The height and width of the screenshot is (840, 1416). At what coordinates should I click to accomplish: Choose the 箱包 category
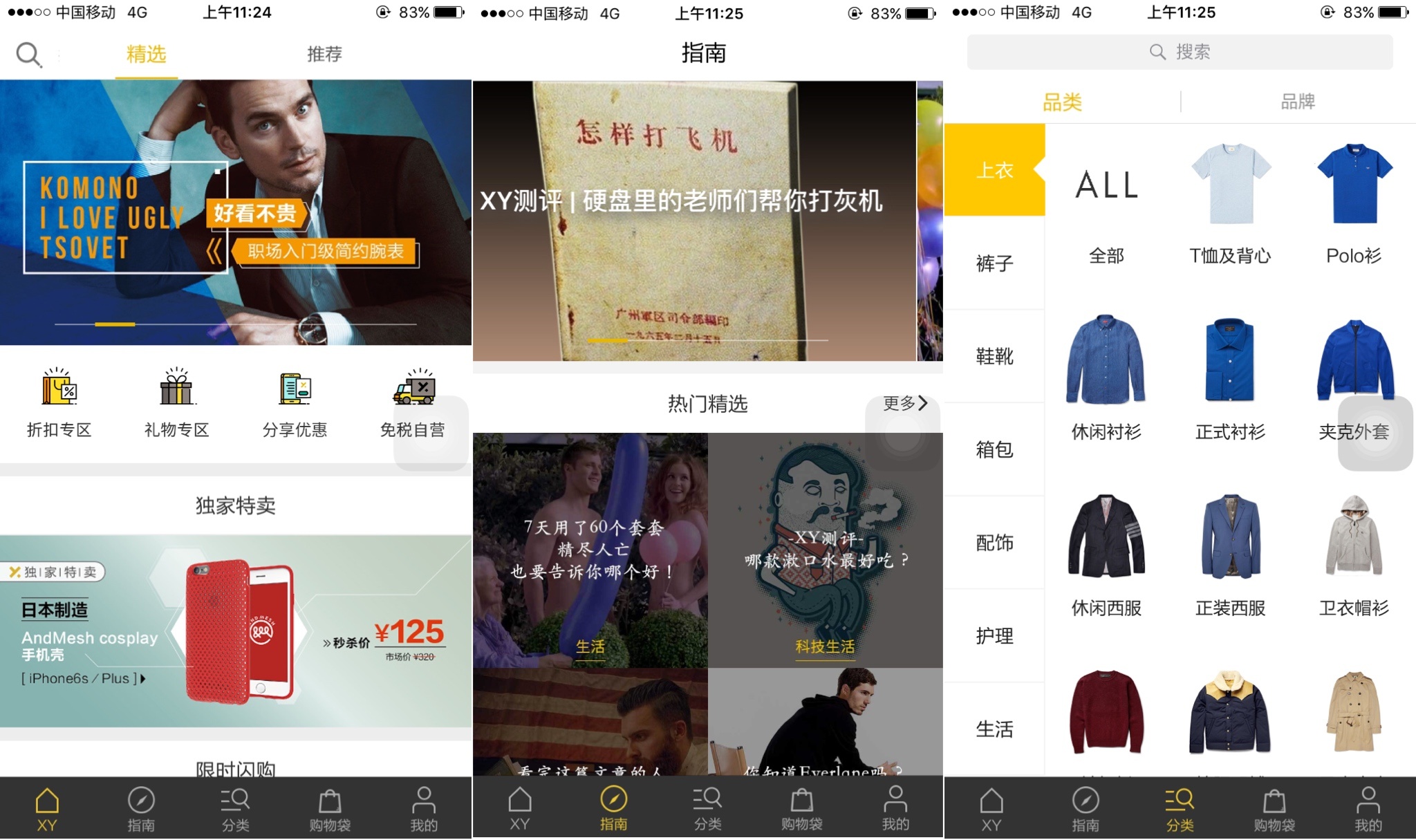pos(994,449)
